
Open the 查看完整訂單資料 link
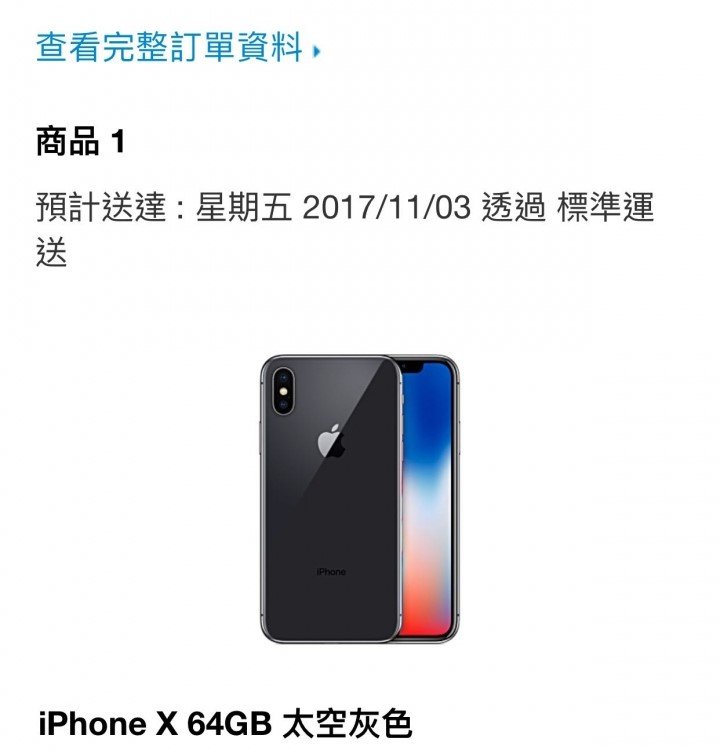tap(172, 46)
